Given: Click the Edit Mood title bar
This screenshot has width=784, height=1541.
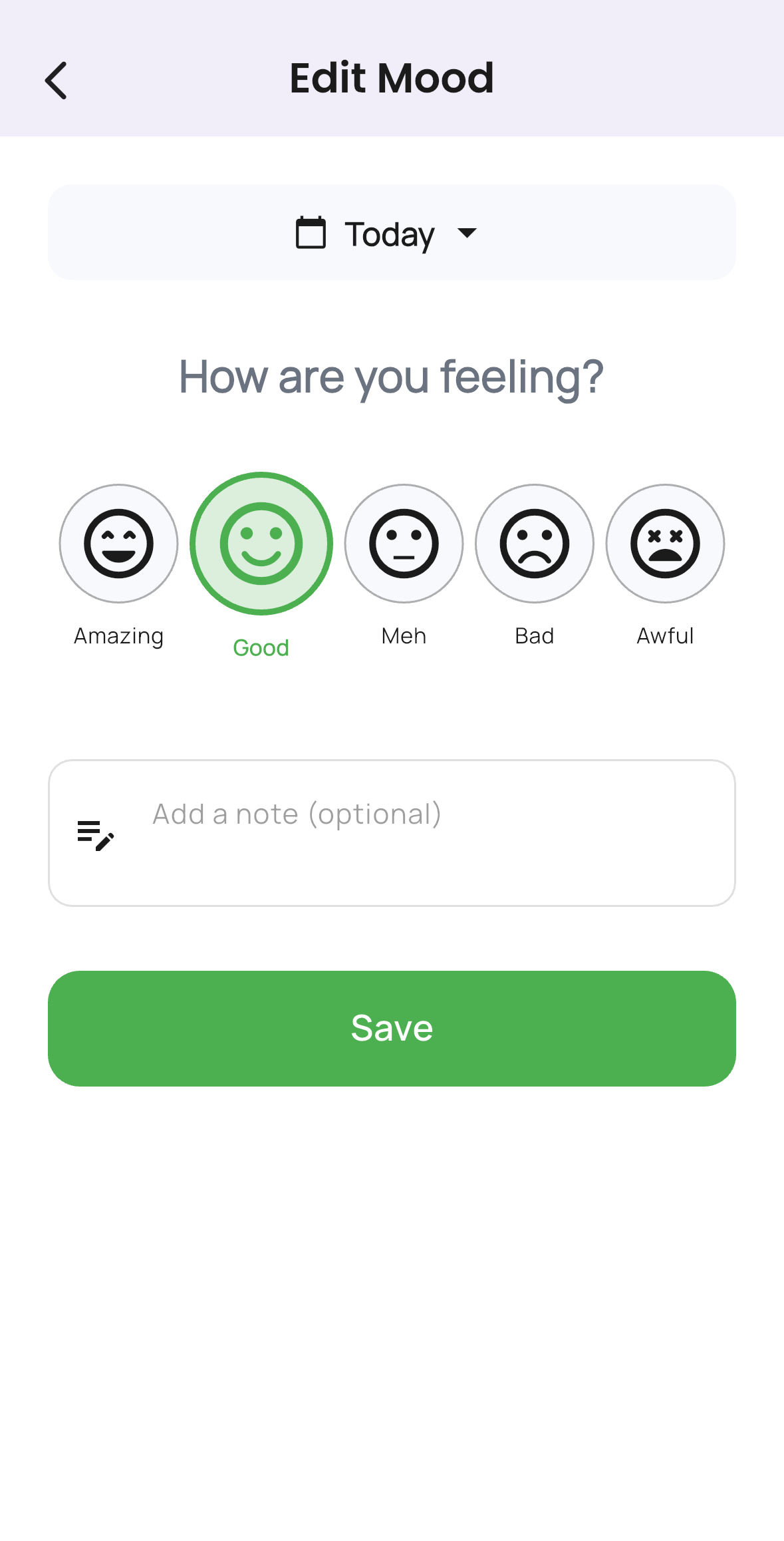Looking at the screenshot, I should (391, 78).
